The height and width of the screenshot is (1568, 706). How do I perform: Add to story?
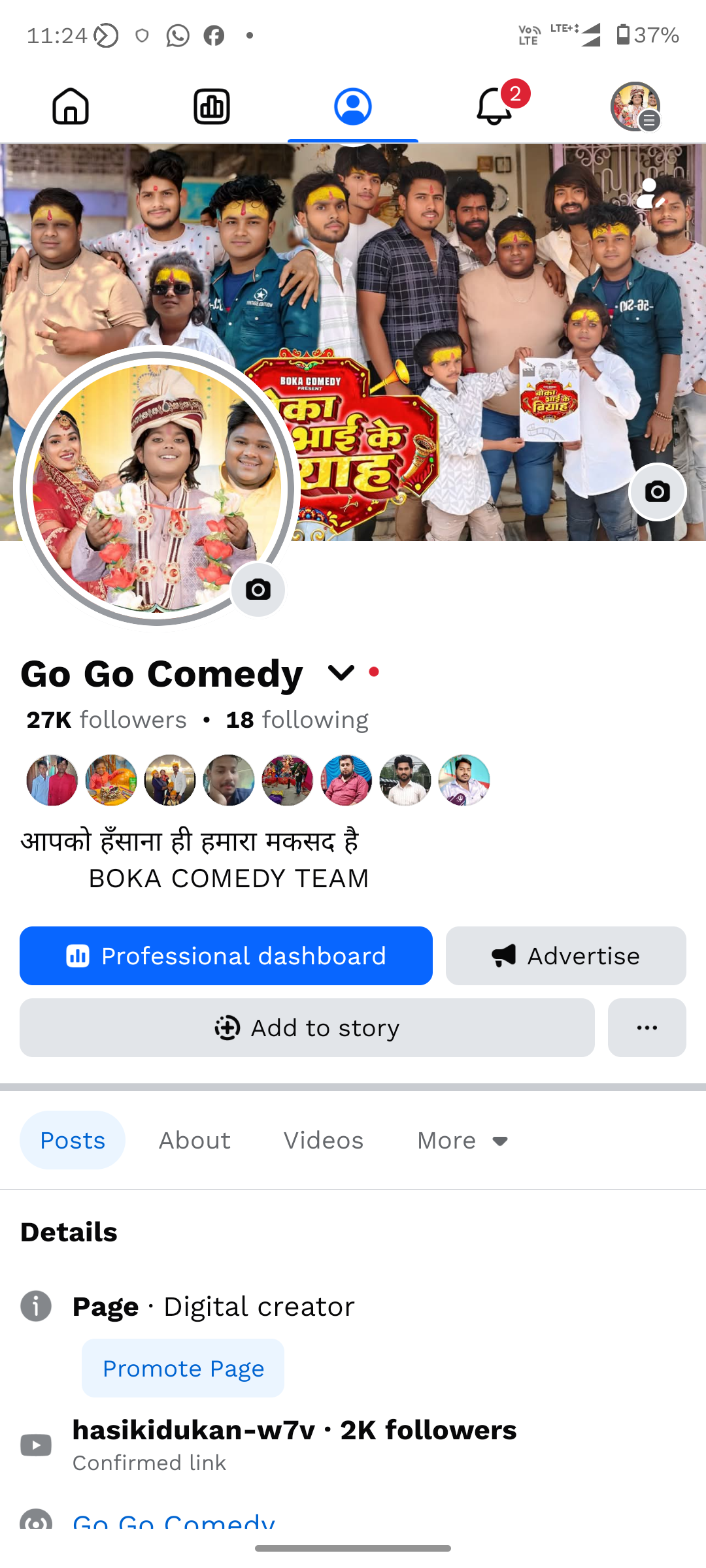(307, 1028)
